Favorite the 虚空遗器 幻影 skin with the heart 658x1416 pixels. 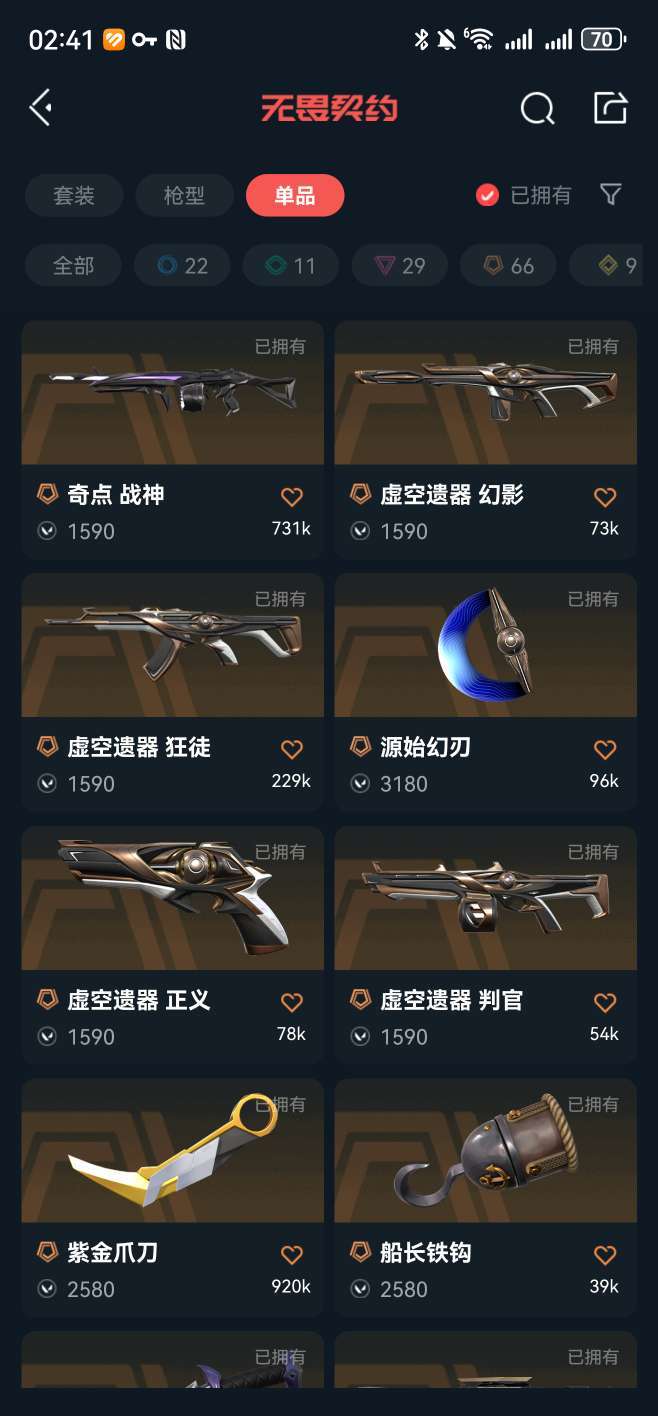(x=604, y=496)
